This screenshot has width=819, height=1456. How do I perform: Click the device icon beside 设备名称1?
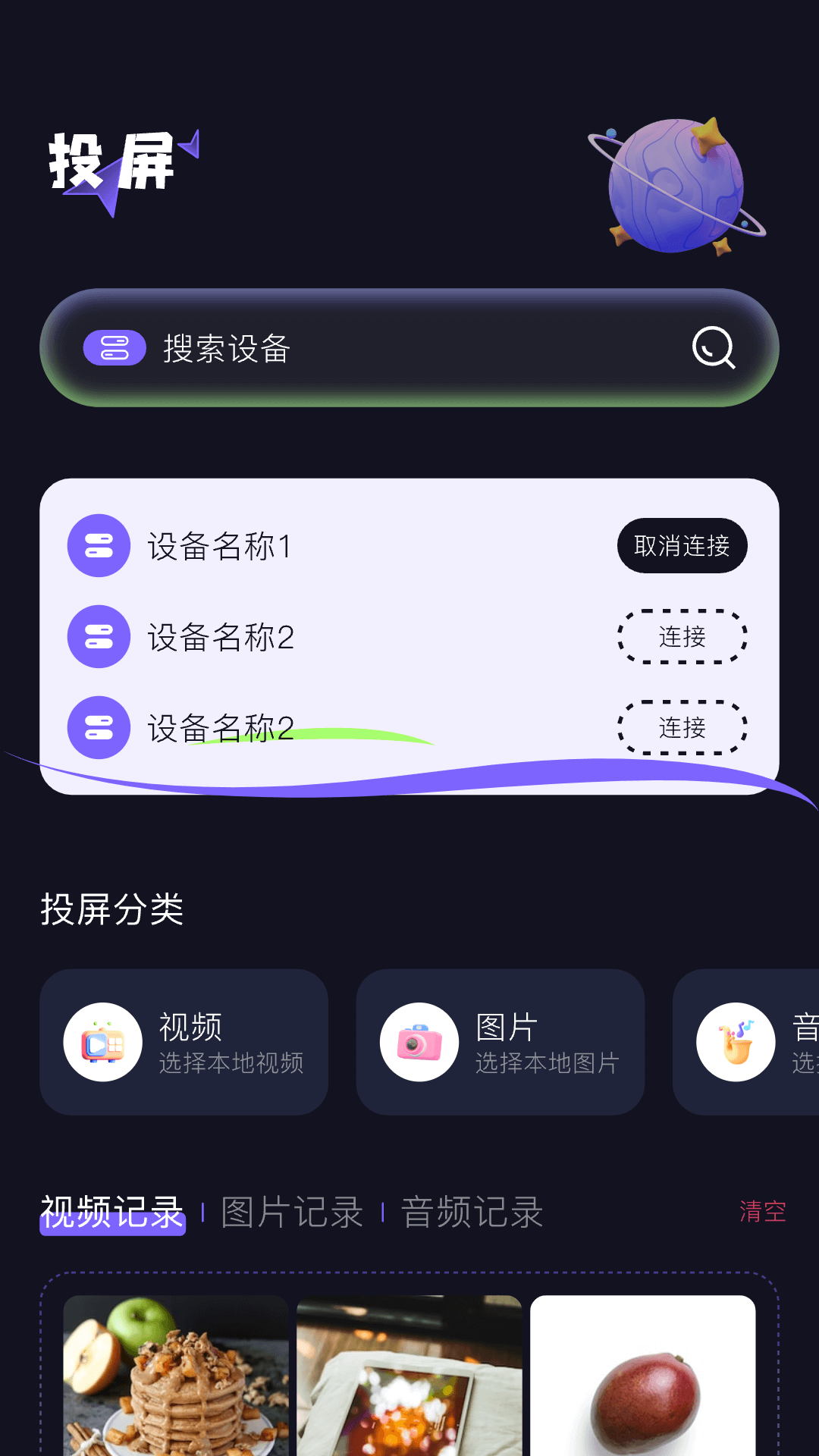click(x=98, y=546)
